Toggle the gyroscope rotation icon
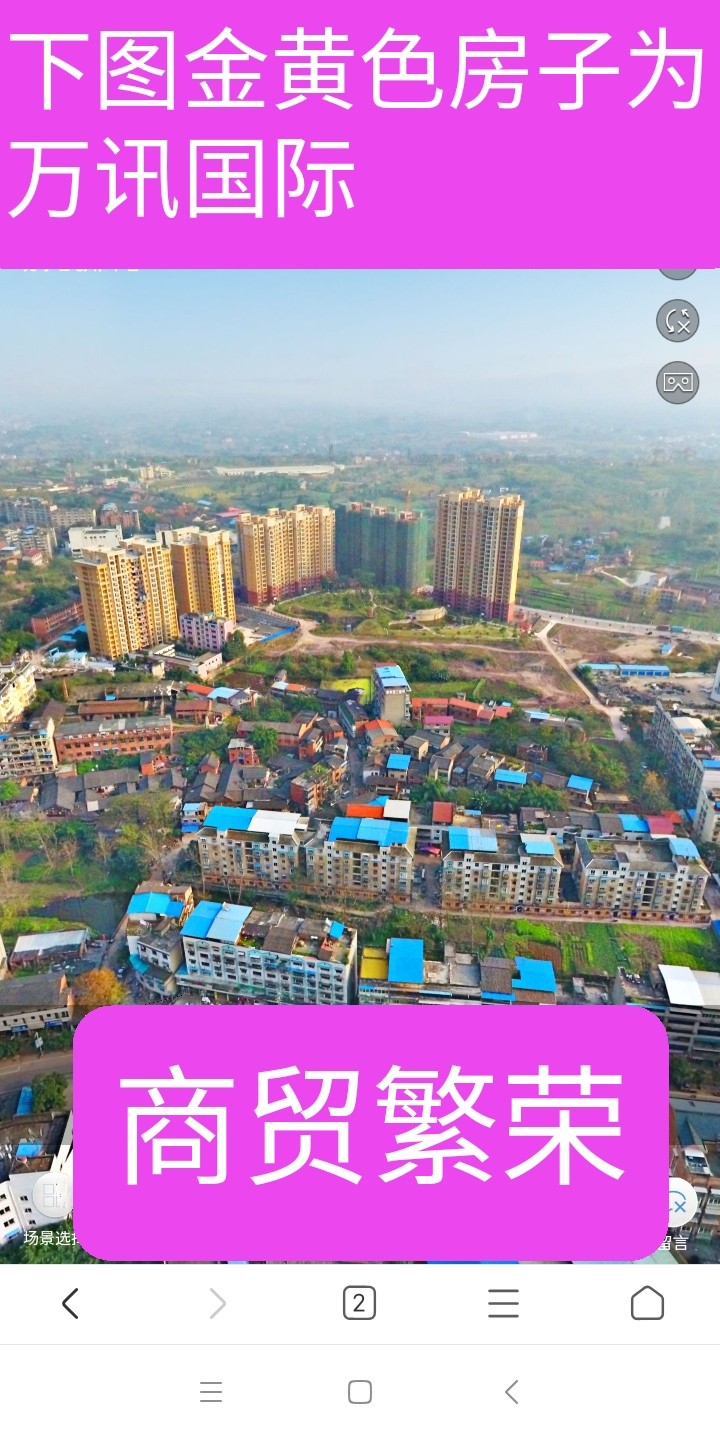 pos(677,321)
